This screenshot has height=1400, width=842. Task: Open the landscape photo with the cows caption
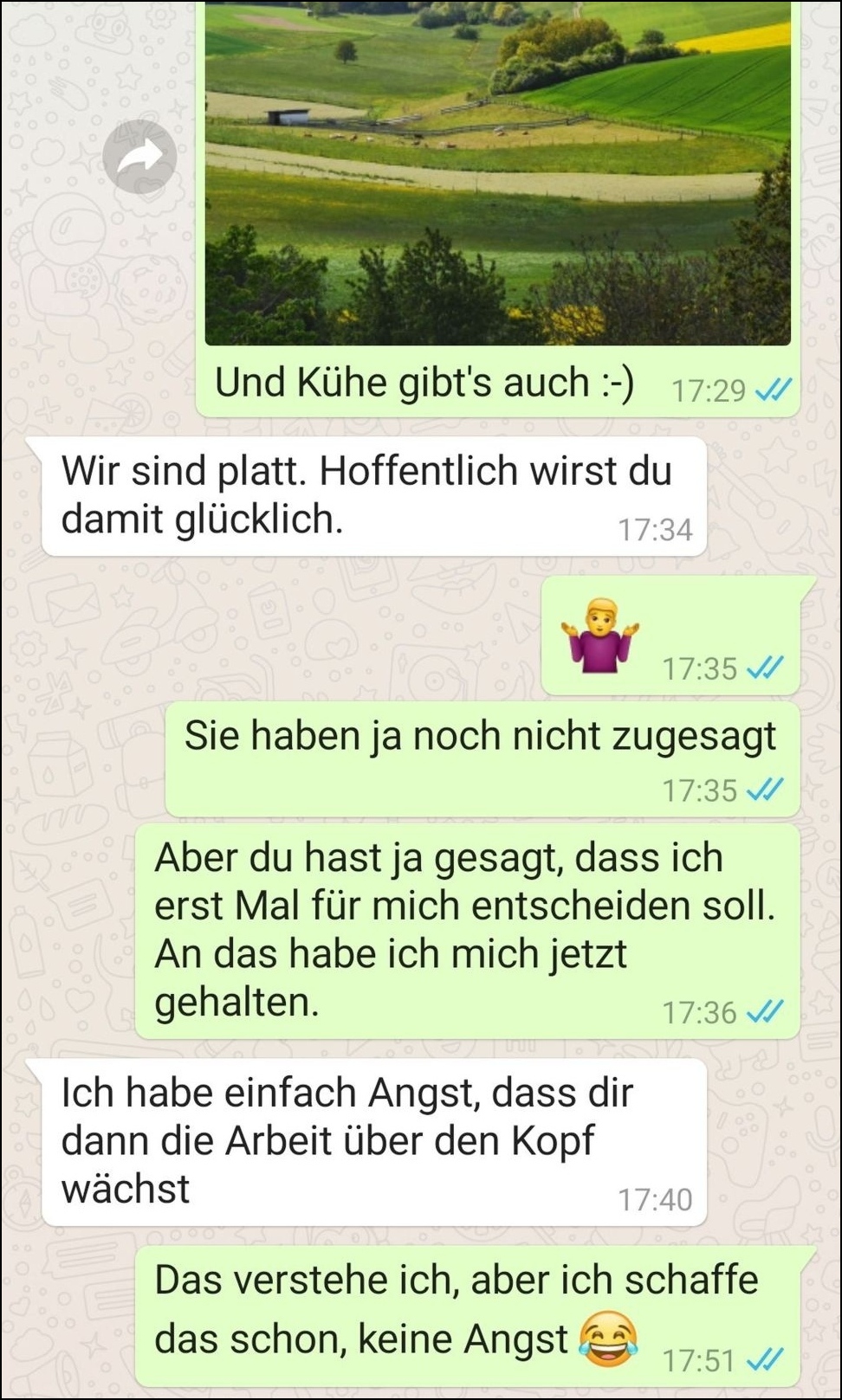tap(497, 173)
